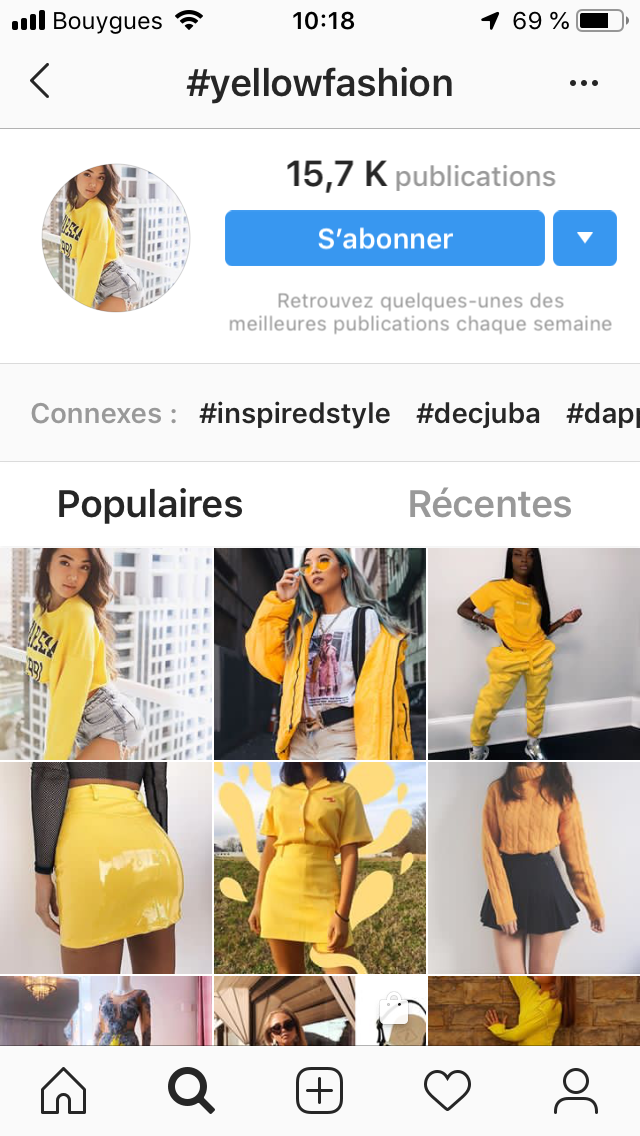Open post with yellow vinyl skirt
This screenshot has height=1136, width=640.
[x=106, y=868]
